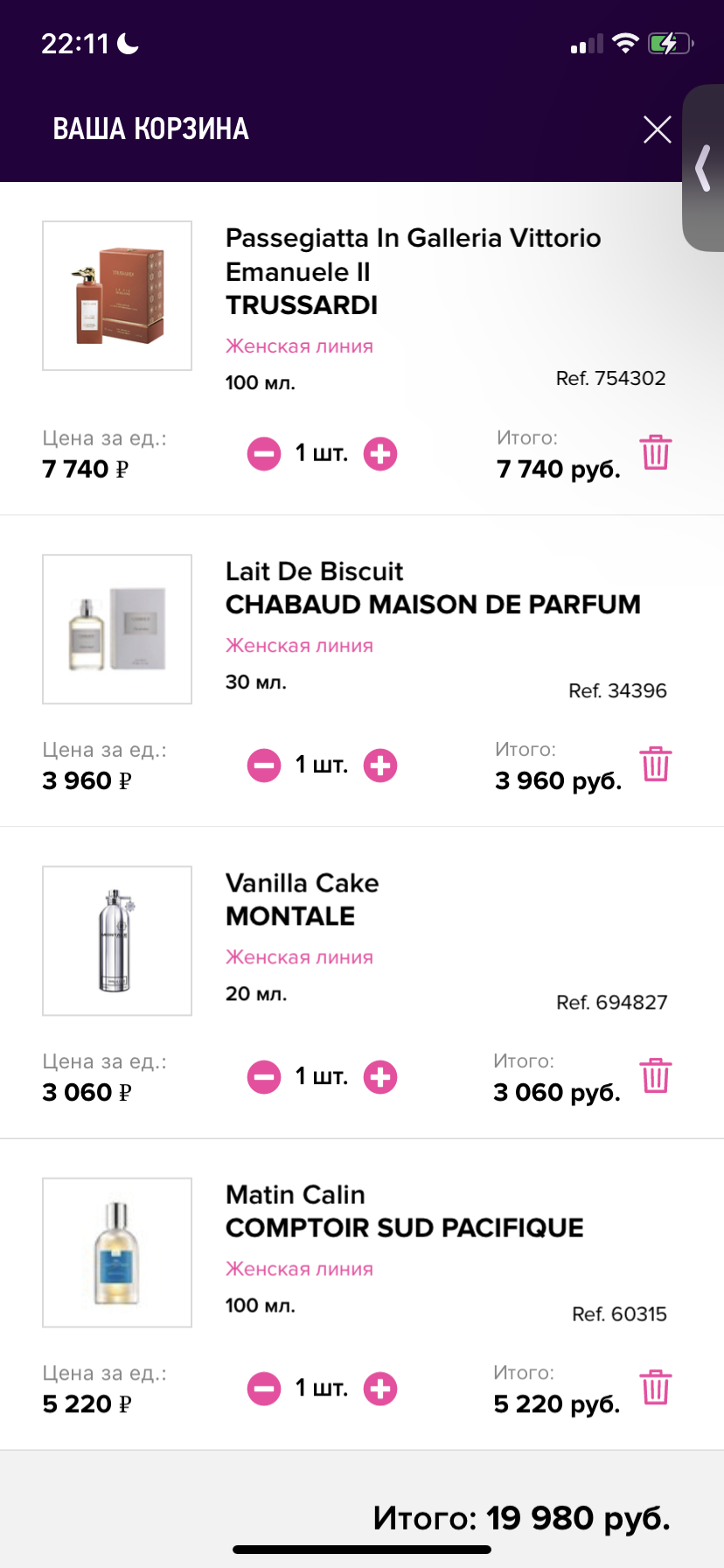Delete Lait De Biscuit from the cart

click(656, 764)
